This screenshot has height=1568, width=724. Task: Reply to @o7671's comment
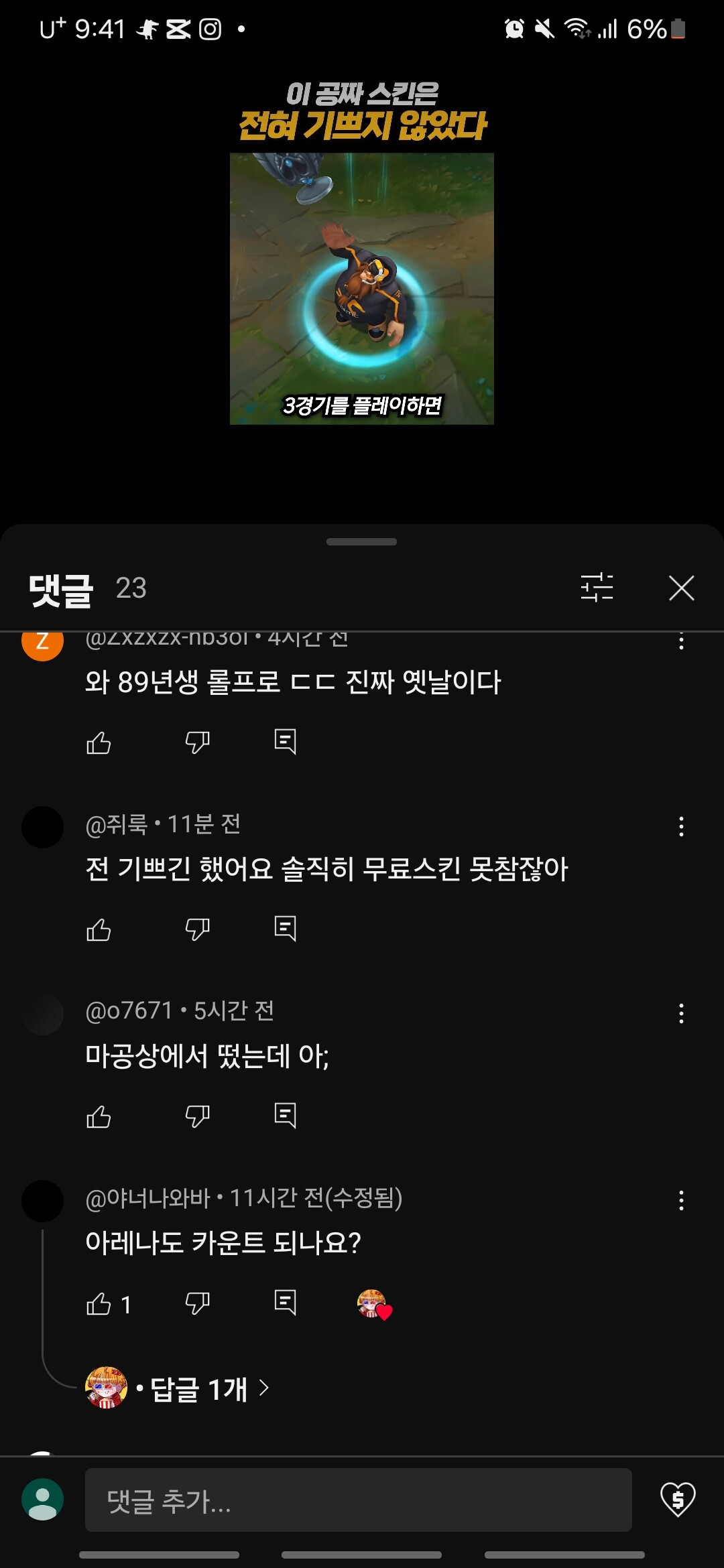[x=285, y=1116]
